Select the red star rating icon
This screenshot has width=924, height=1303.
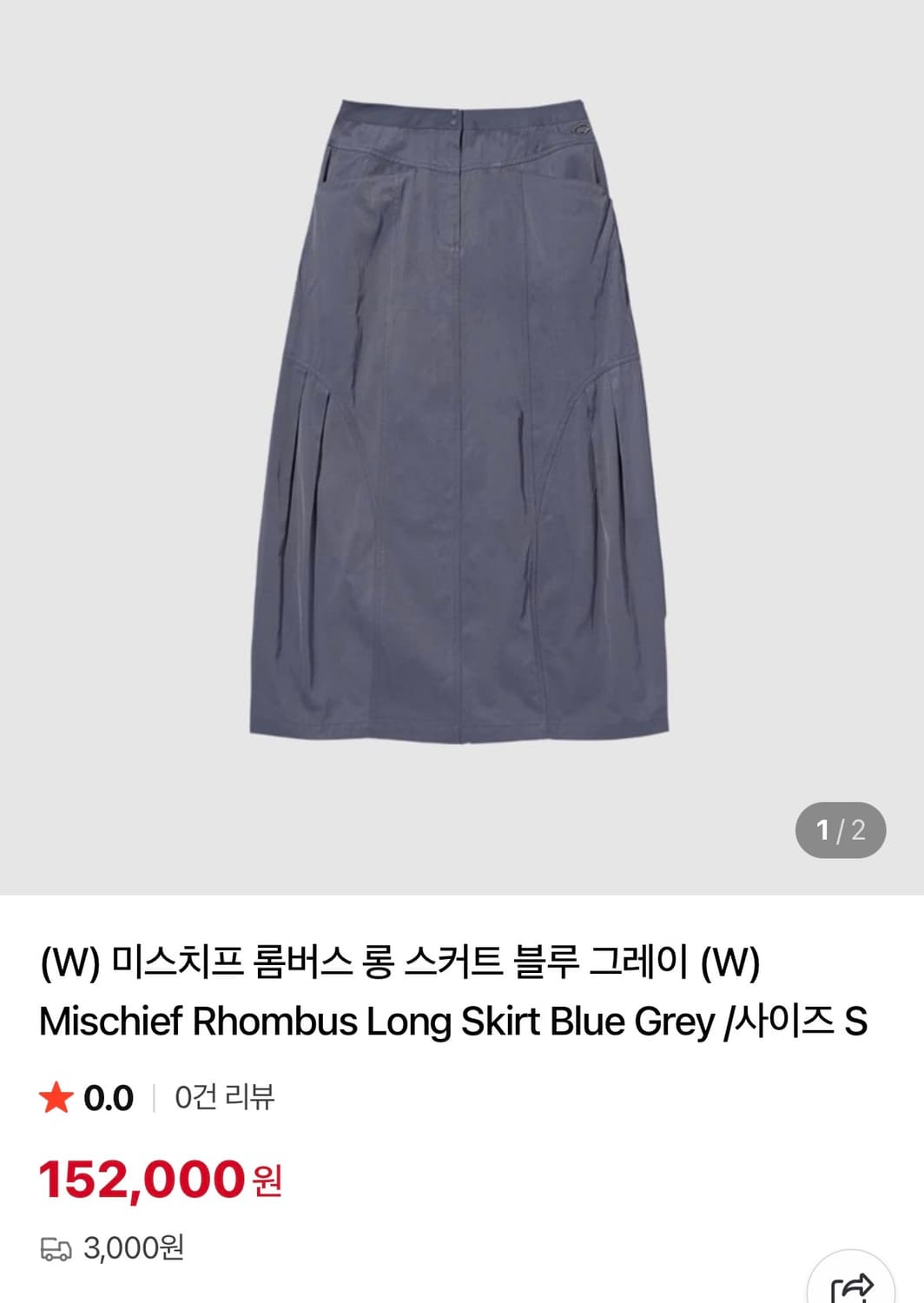[x=55, y=1099]
